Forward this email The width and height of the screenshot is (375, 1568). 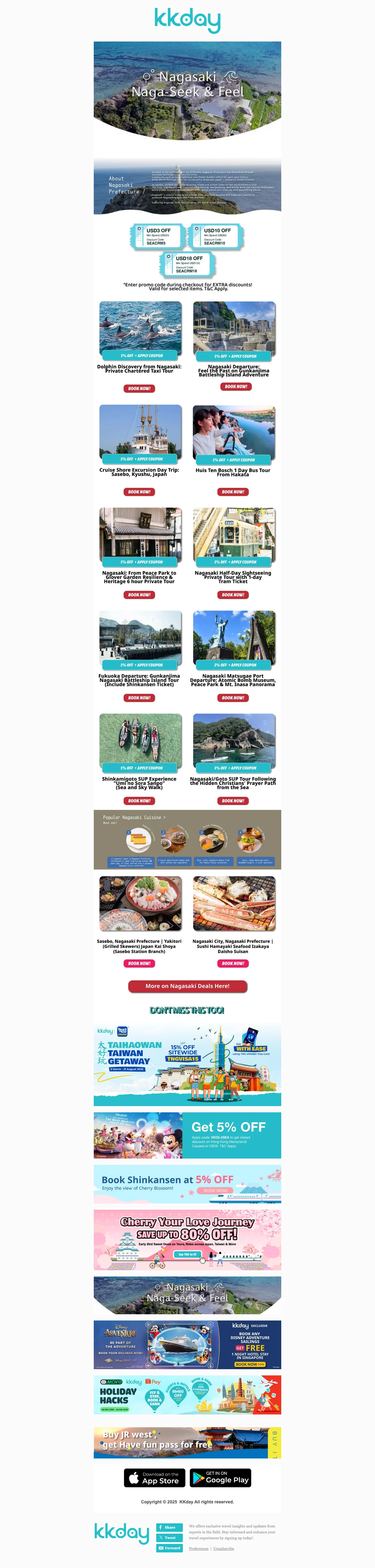click(x=169, y=1548)
